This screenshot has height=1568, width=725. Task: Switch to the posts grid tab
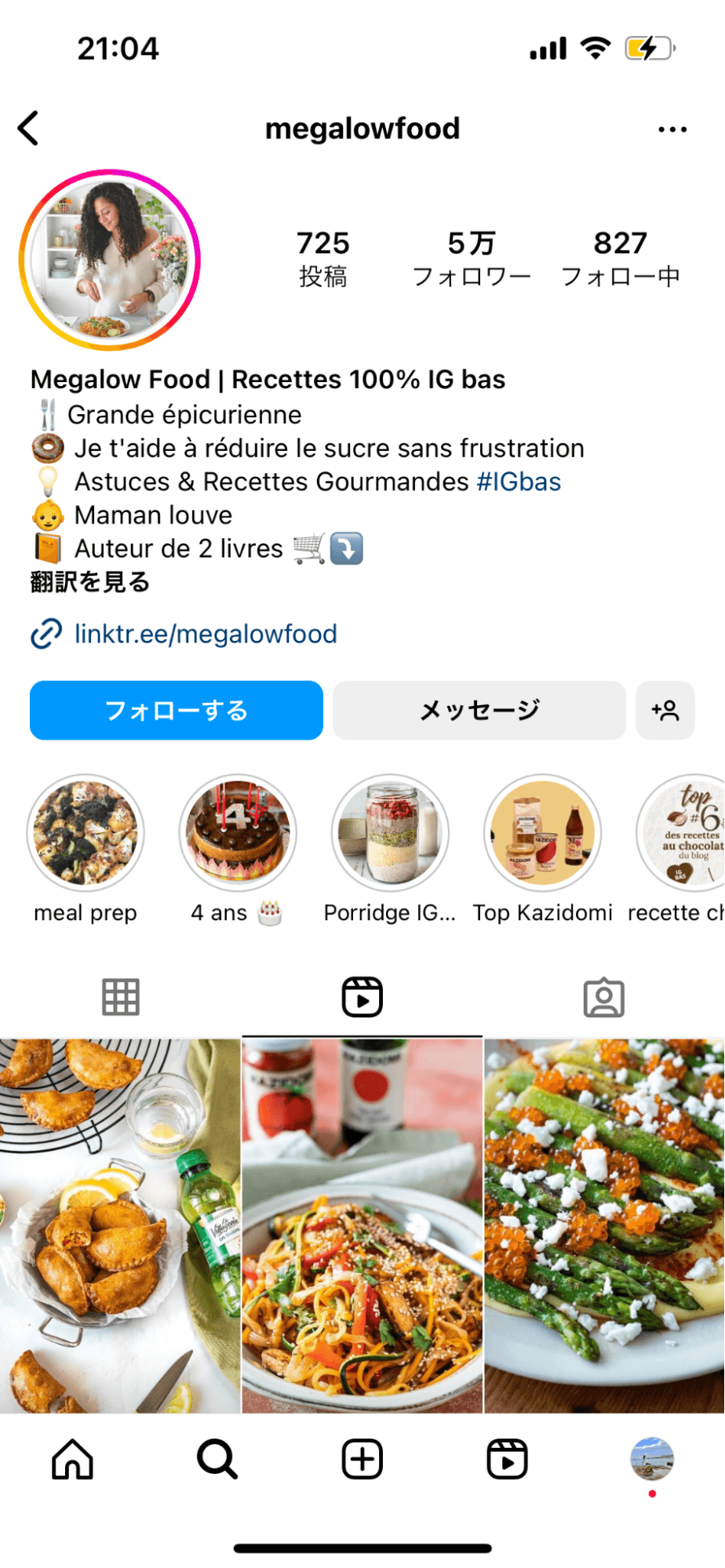tap(121, 998)
